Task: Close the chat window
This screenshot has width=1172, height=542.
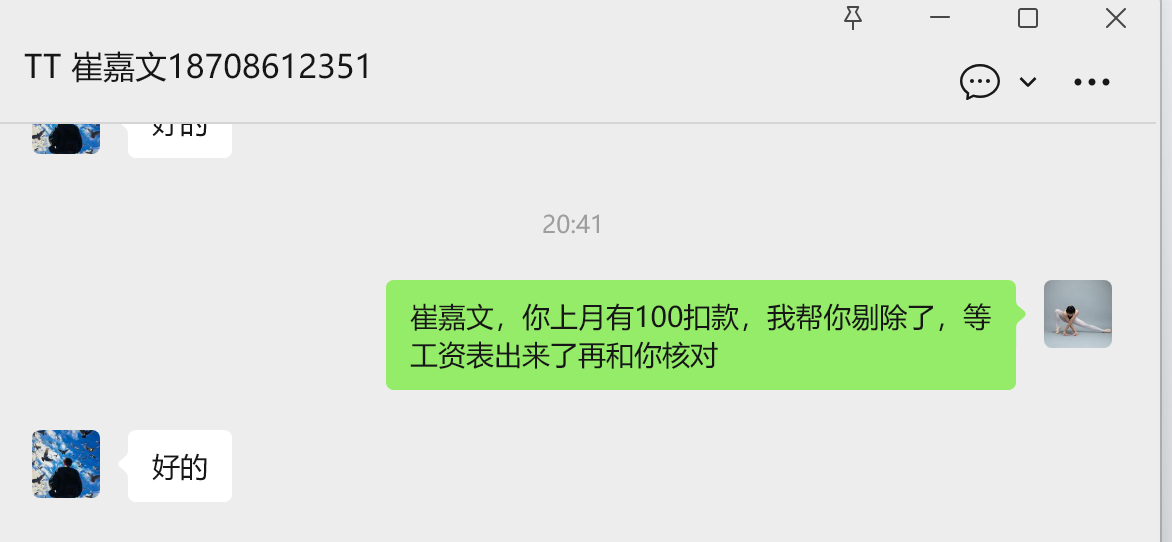Action: [x=1115, y=17]
